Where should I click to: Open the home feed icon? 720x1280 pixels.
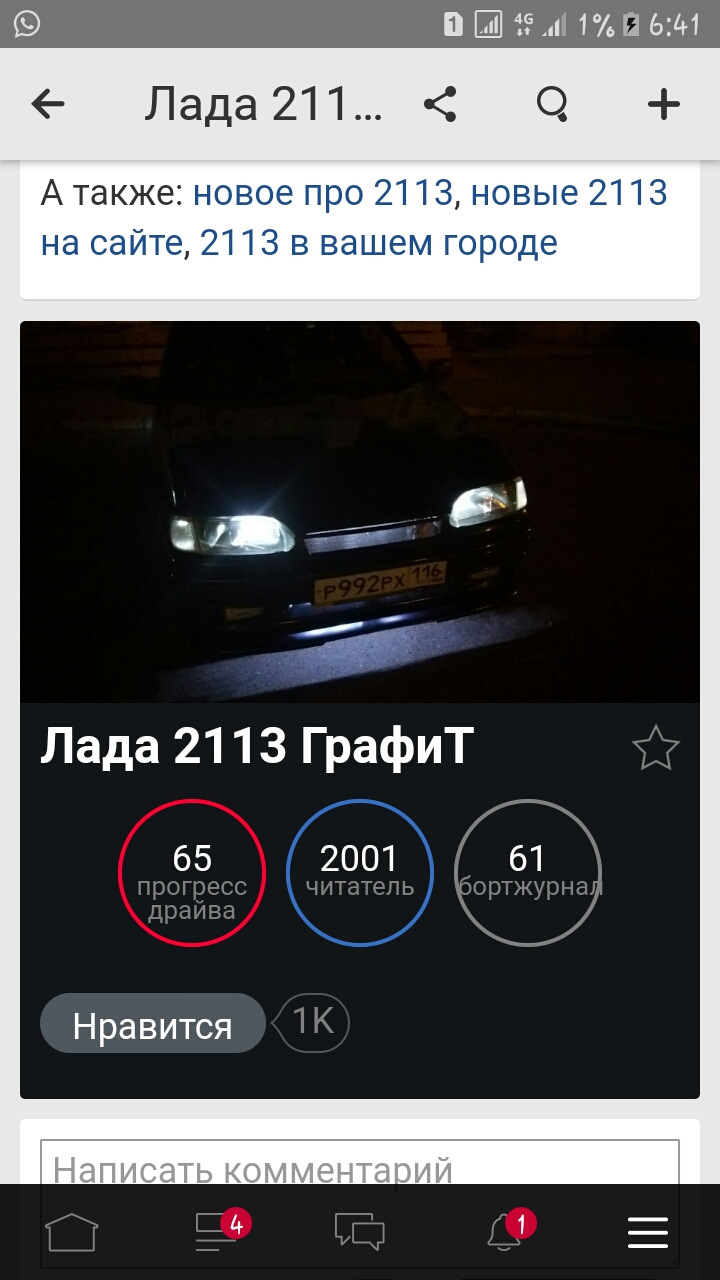tap(74, 1233)
